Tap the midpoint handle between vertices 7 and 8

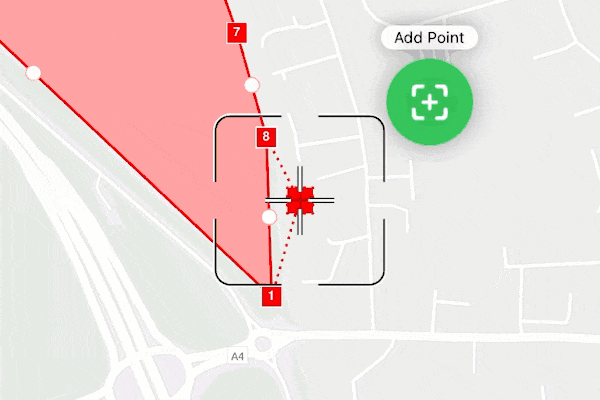tap(252, 85)
